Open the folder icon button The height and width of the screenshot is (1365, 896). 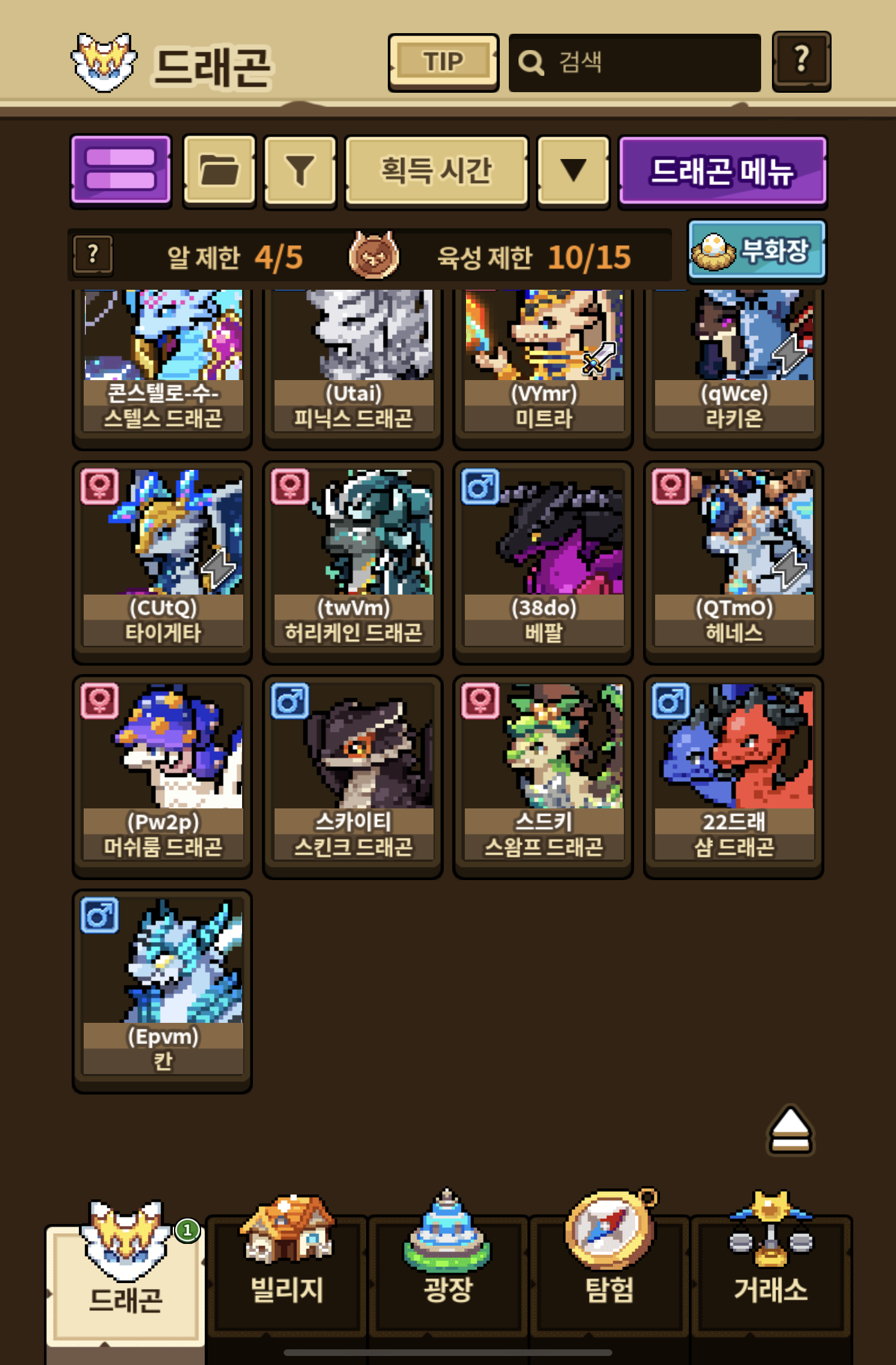tap(219, 171)
